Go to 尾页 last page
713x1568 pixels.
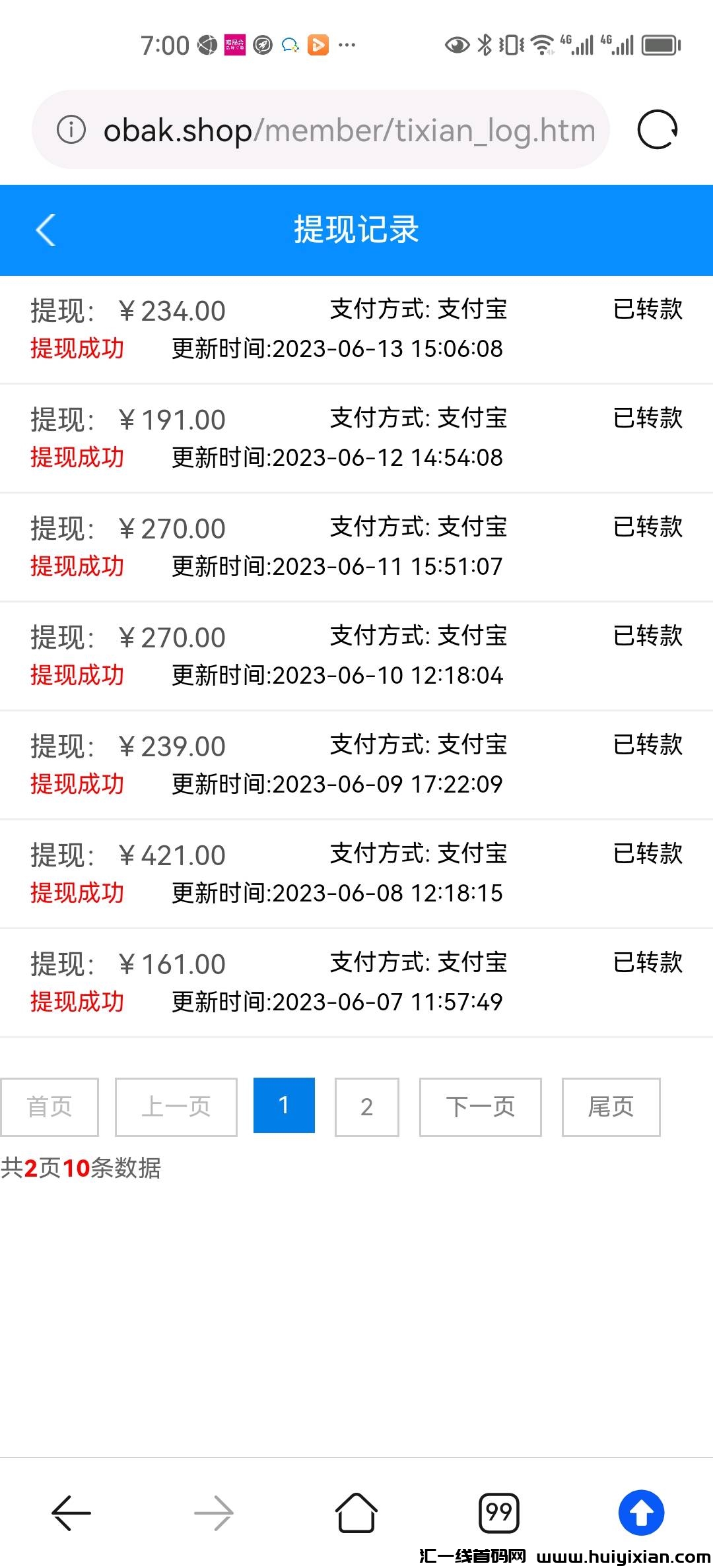610,1107
